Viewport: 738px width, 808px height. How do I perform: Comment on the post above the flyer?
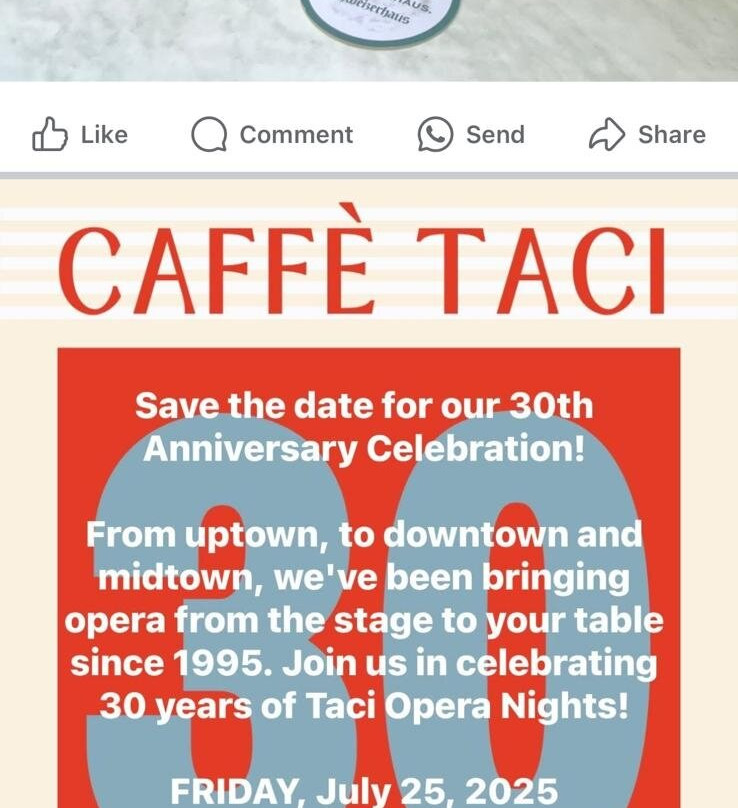[272, 135]
